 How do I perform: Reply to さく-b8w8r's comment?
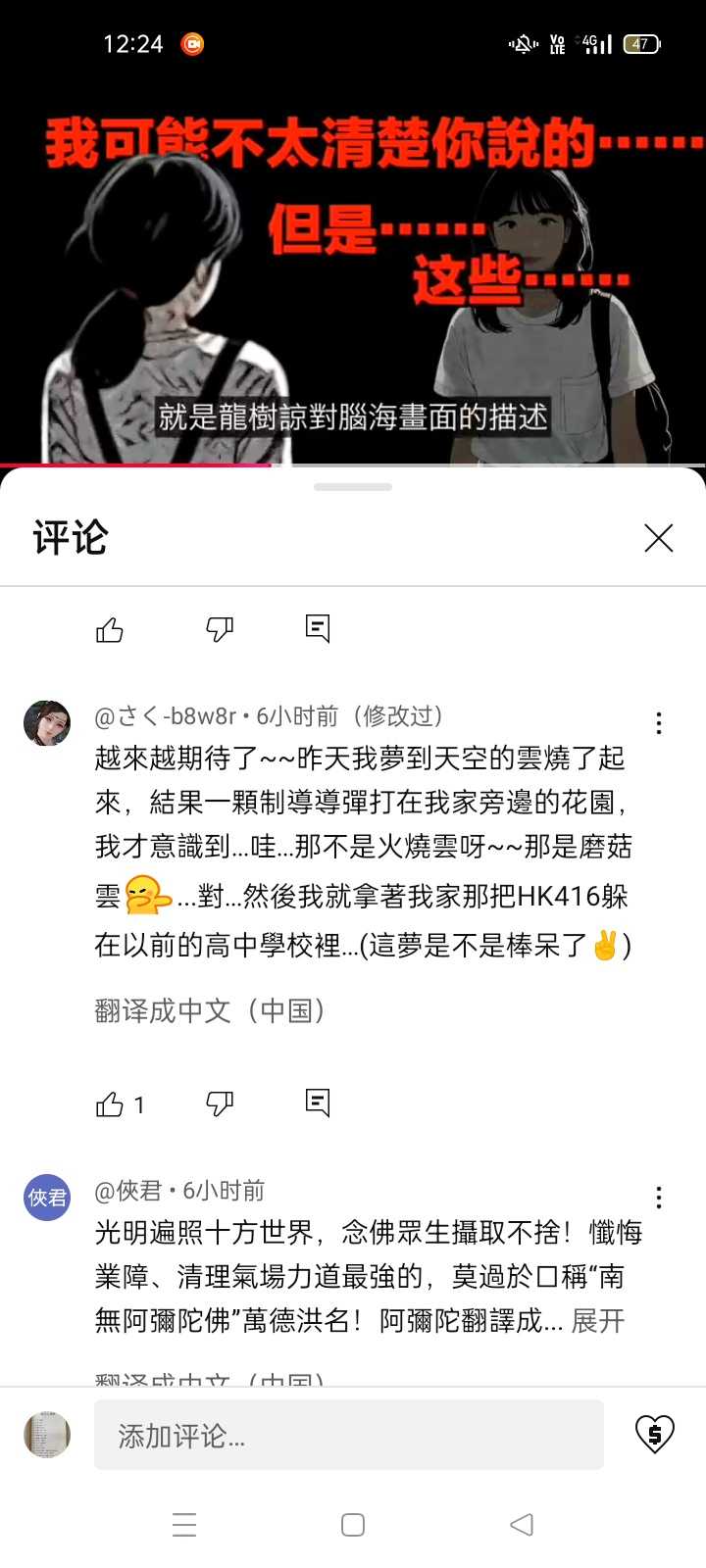coord(318,1102)
